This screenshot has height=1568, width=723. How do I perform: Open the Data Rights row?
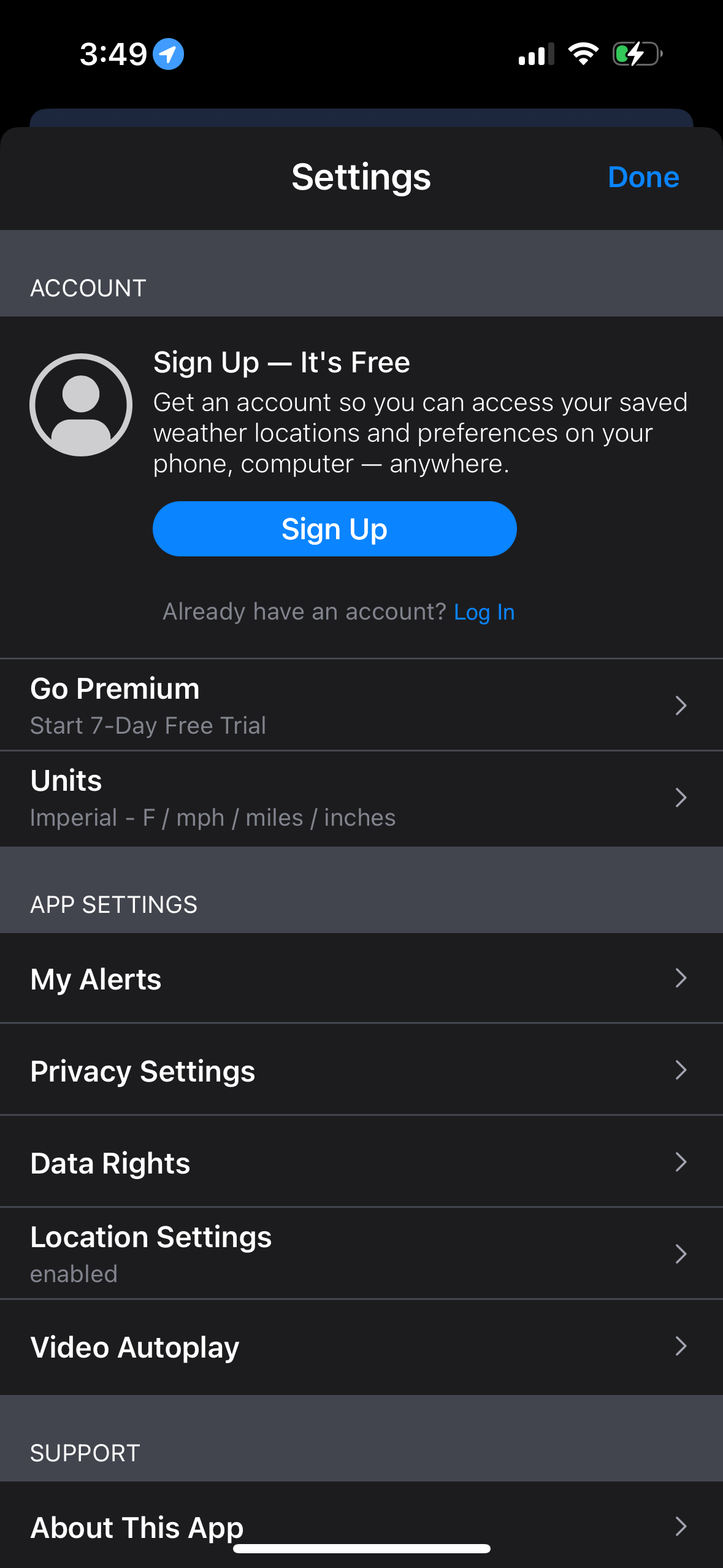[x=361, y=1163]
